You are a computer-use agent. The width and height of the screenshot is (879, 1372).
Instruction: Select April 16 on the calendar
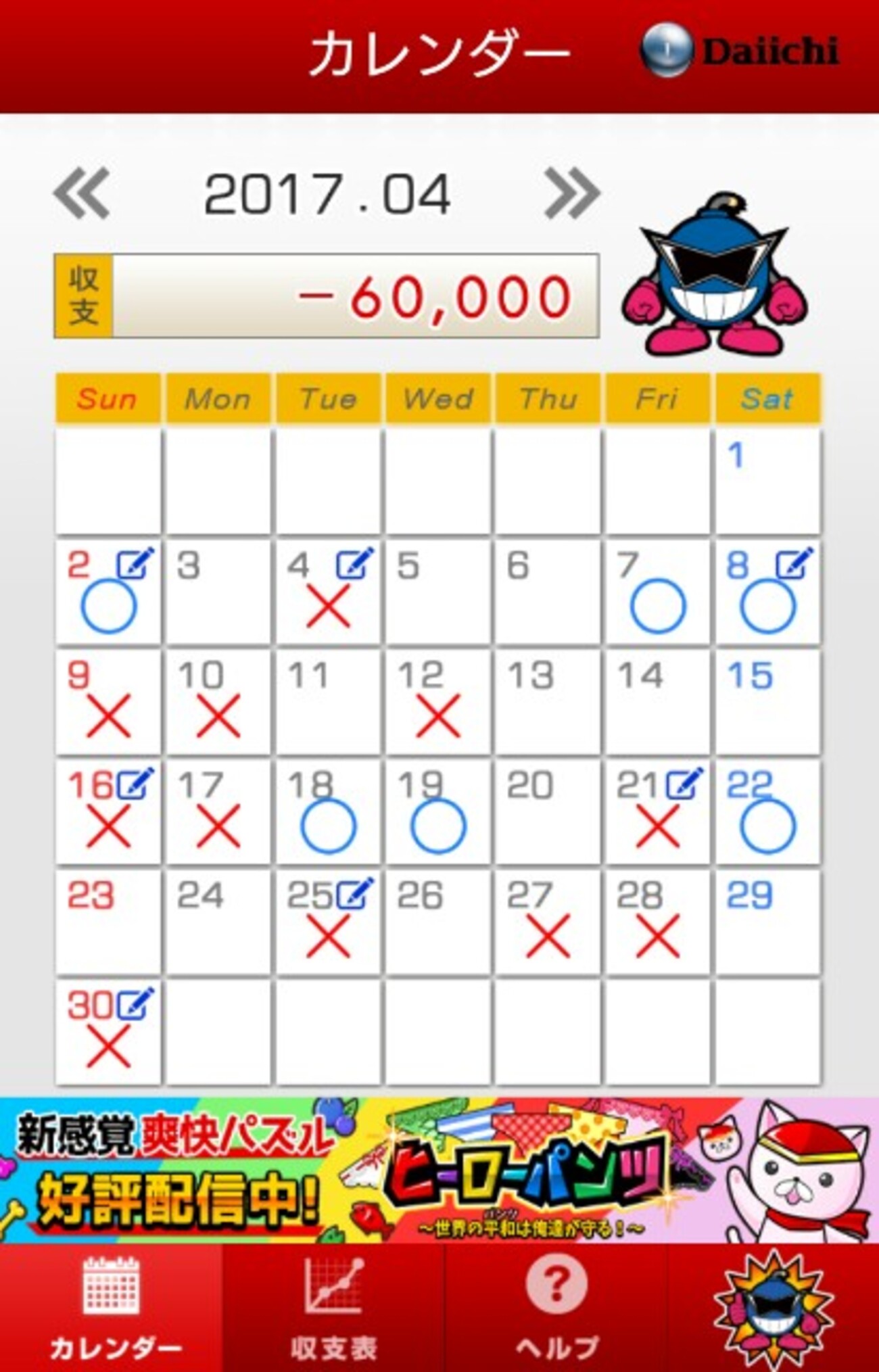[x=108, y=811]
